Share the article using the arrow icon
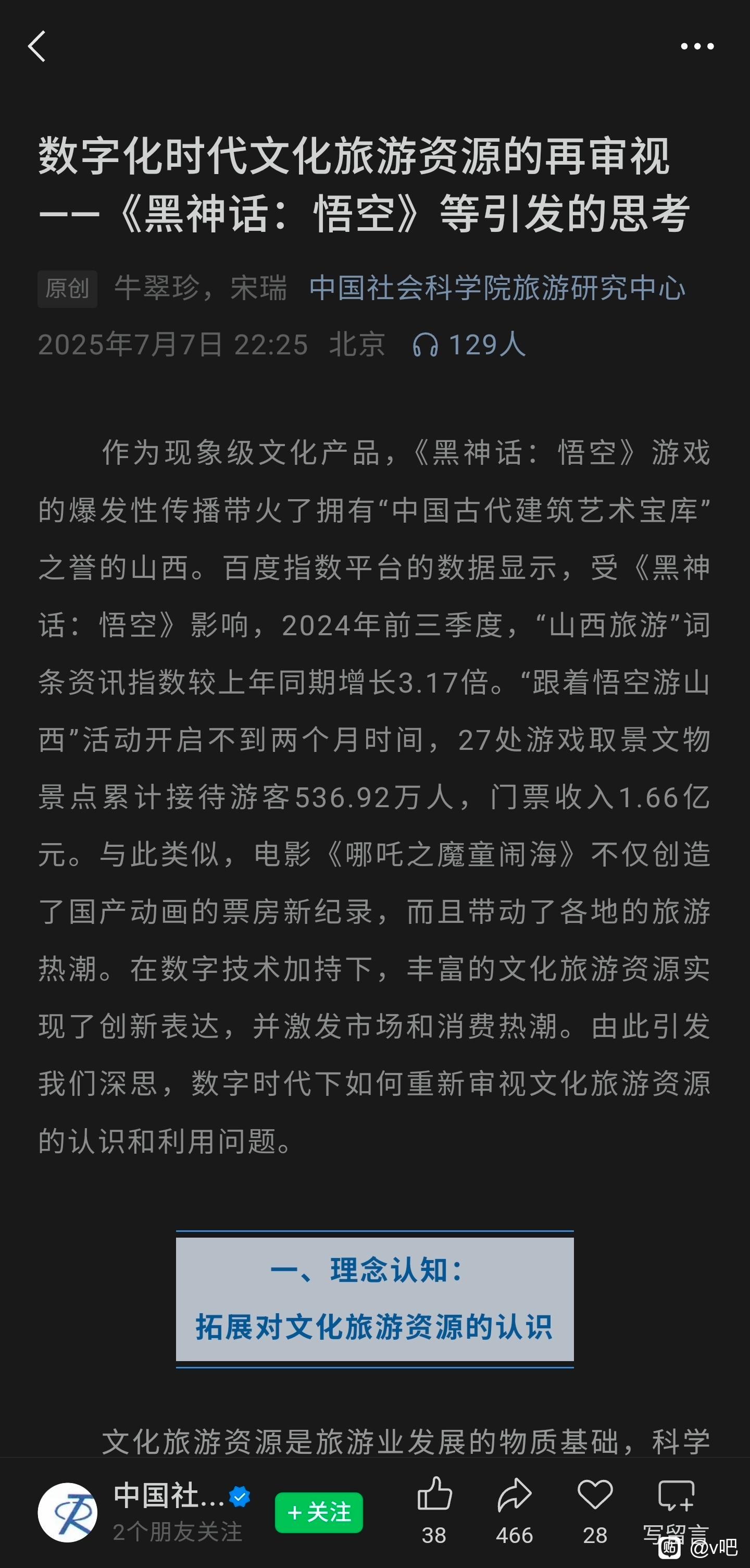Viewport: 750px width, 1568px height. 515,1495
